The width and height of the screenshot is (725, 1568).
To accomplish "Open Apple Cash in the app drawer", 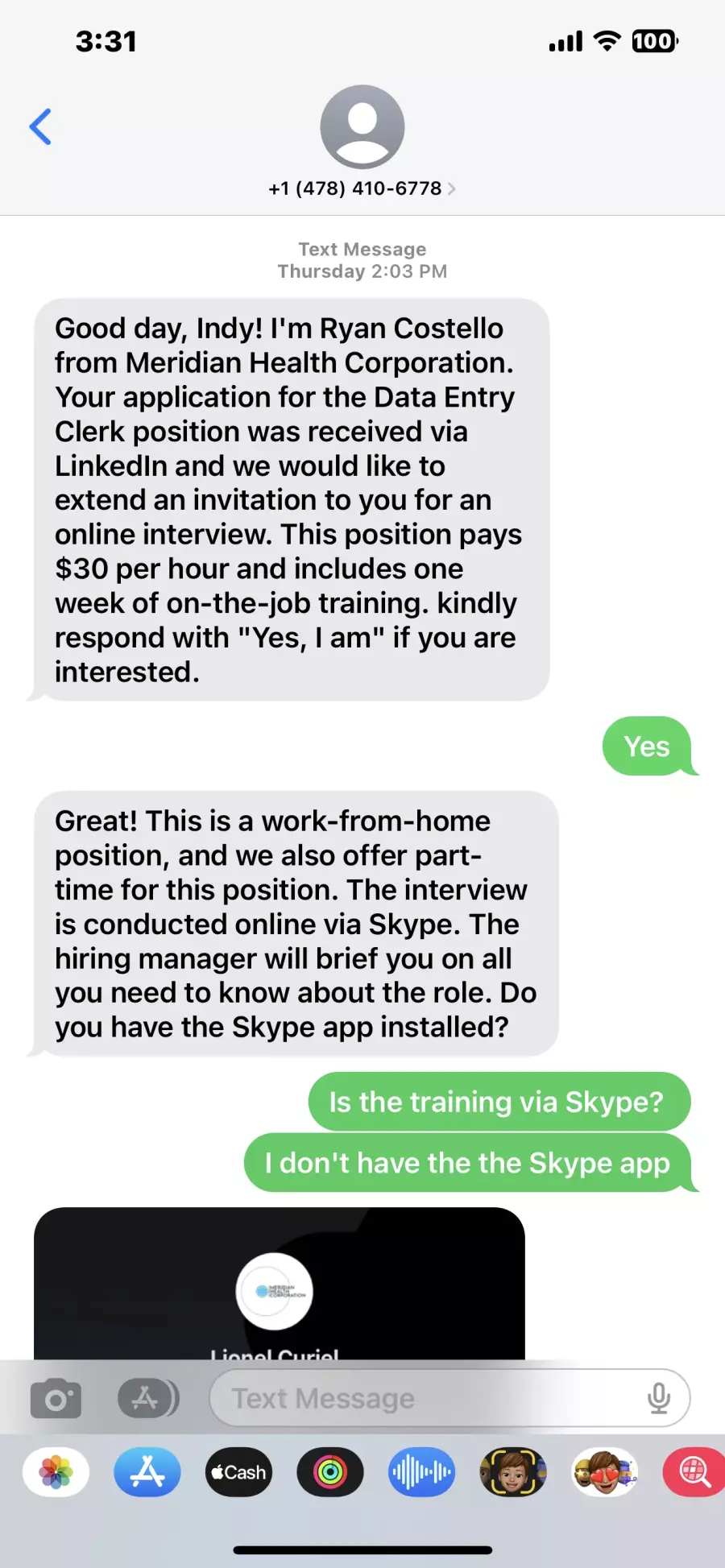I will (238, 1472).
